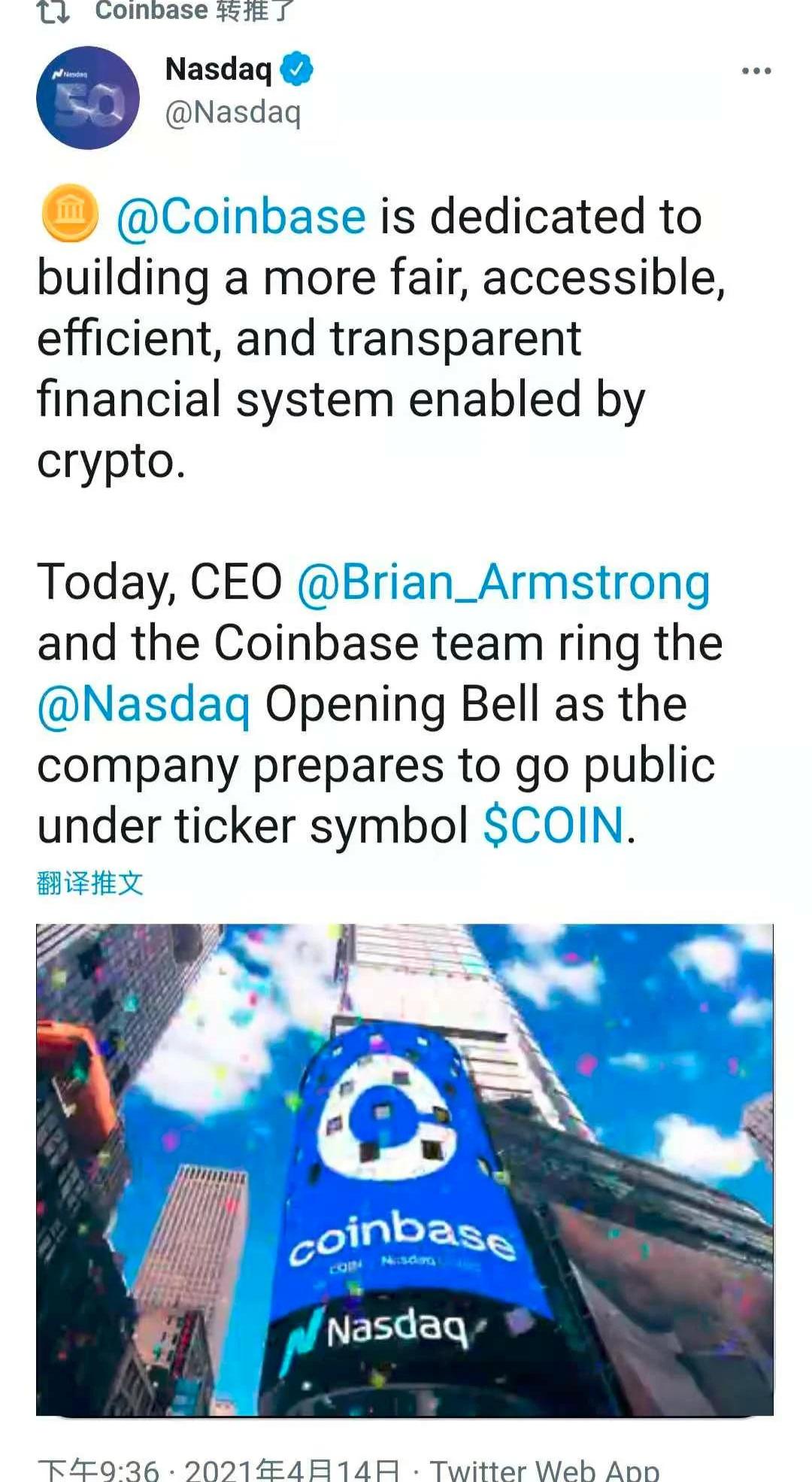Open Coinbase from the retweeted label

151,11
